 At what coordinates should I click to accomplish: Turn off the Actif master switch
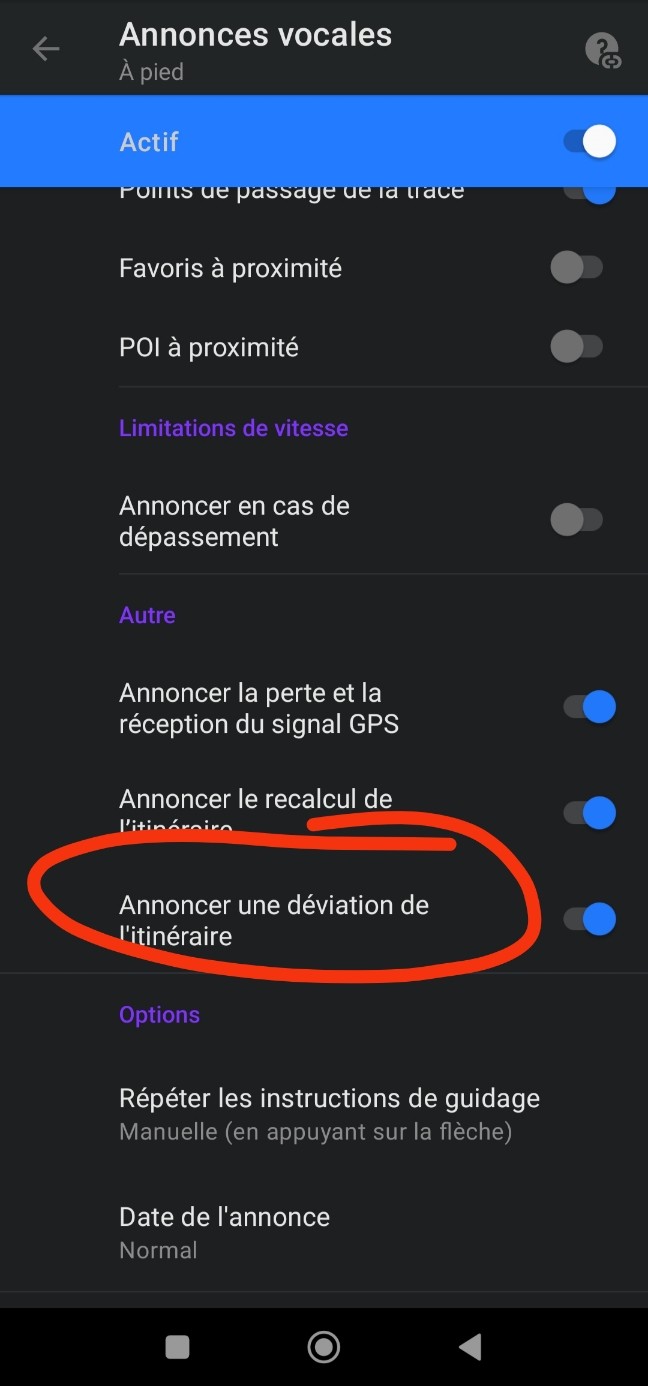(x=589, y=142)
